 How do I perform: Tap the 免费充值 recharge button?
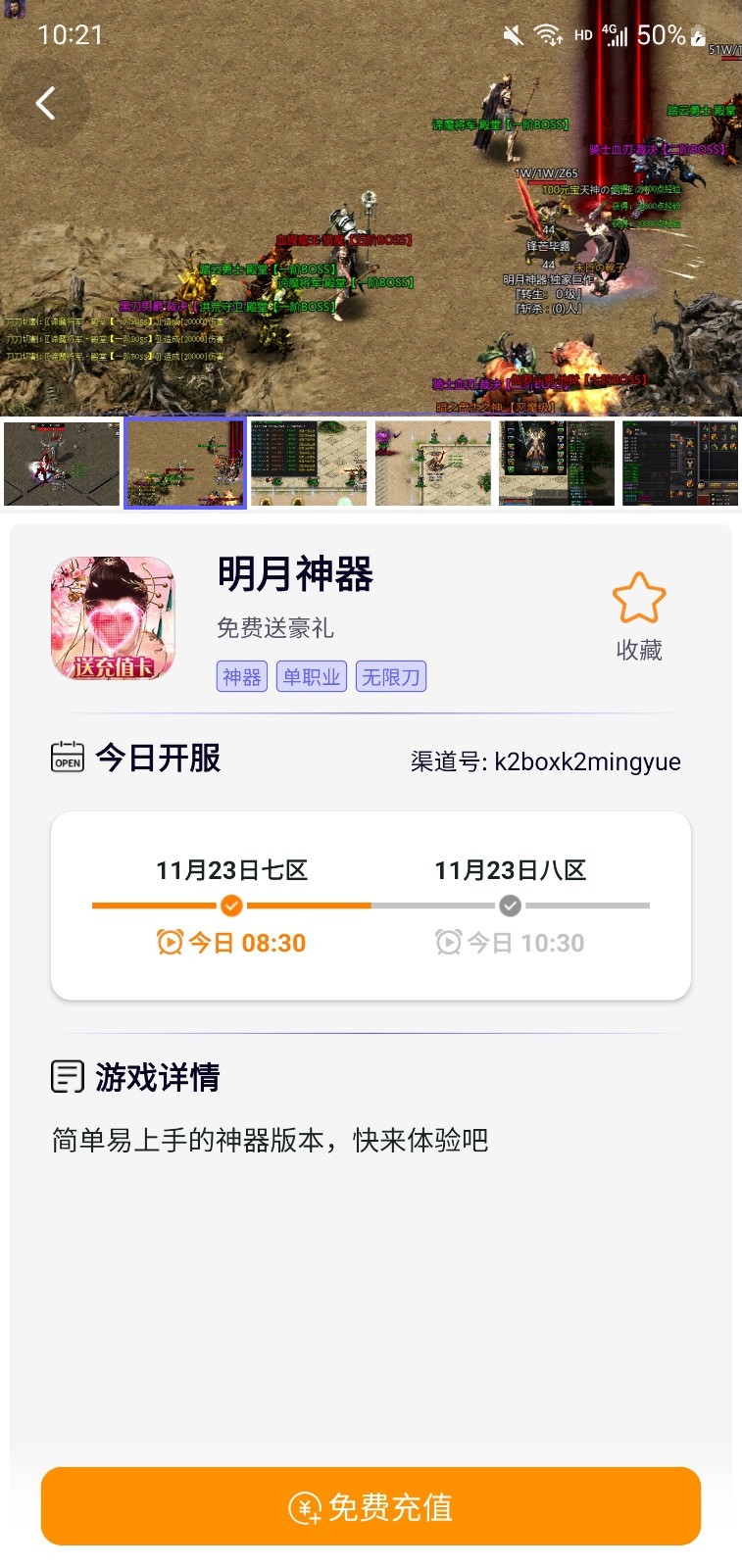[371, 1507]
